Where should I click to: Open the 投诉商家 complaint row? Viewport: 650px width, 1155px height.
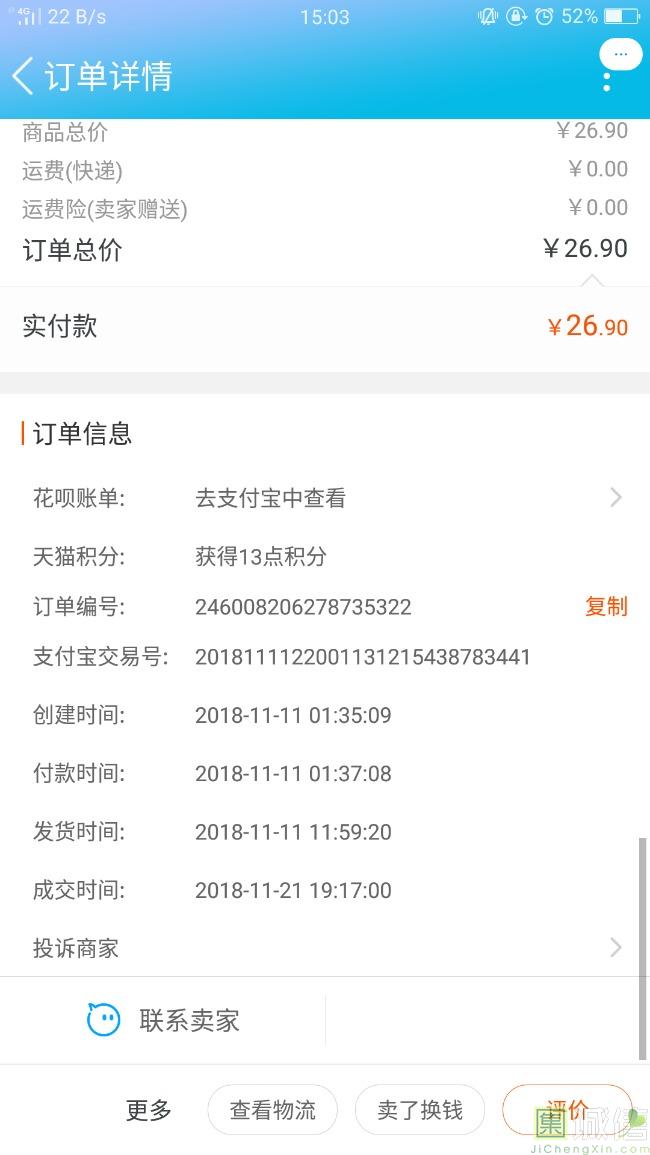click(325, 947)
